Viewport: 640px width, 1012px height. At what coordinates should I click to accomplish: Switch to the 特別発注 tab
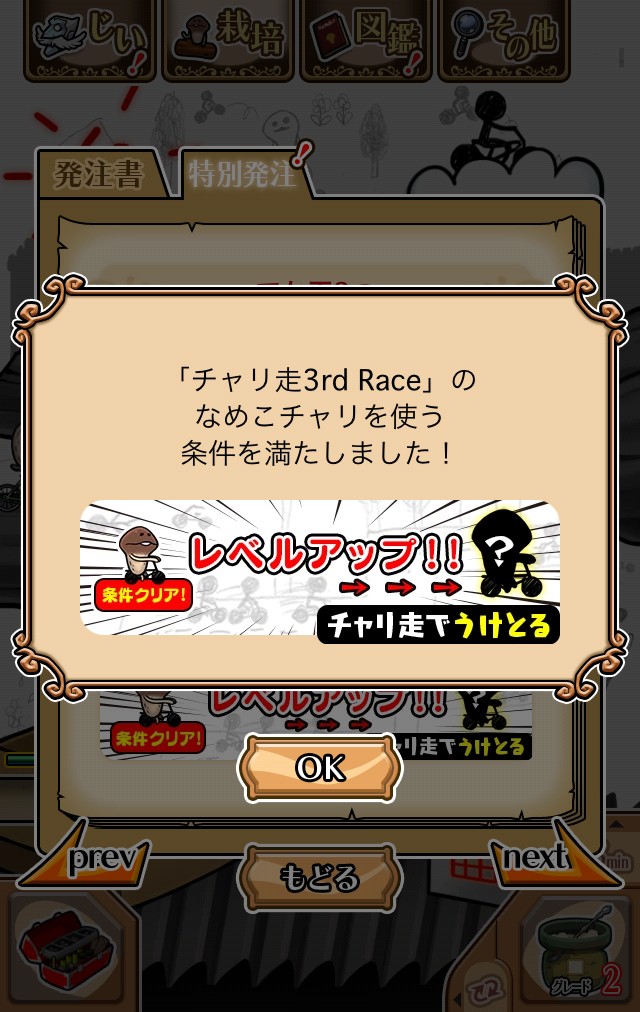[x=243, y=175]
